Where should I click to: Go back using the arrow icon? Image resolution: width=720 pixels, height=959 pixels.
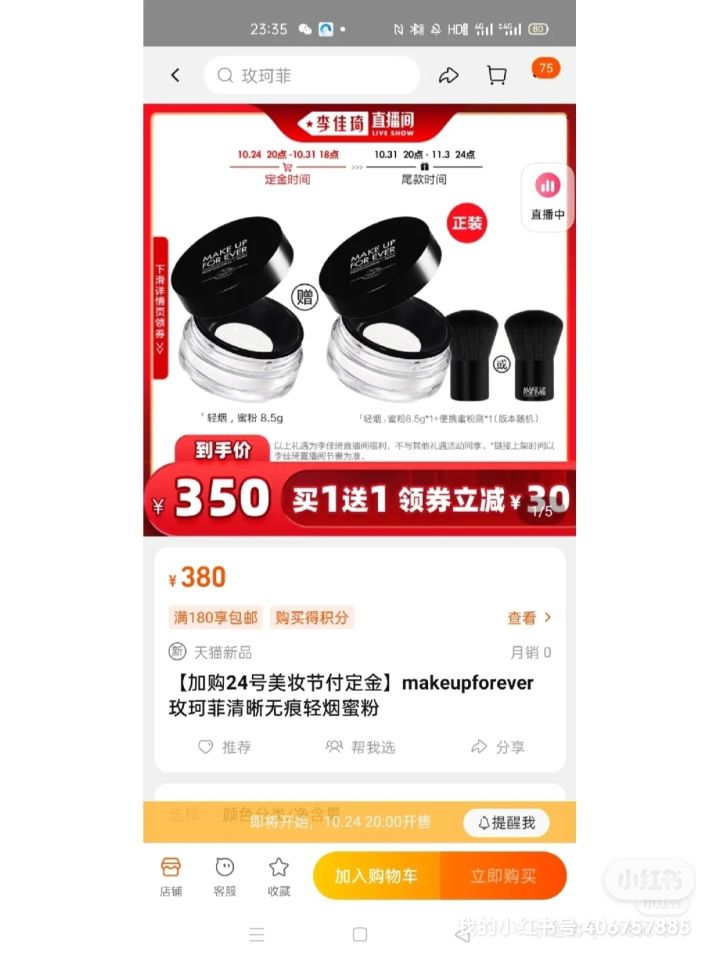pyautogui.click(x=176, y=75)
